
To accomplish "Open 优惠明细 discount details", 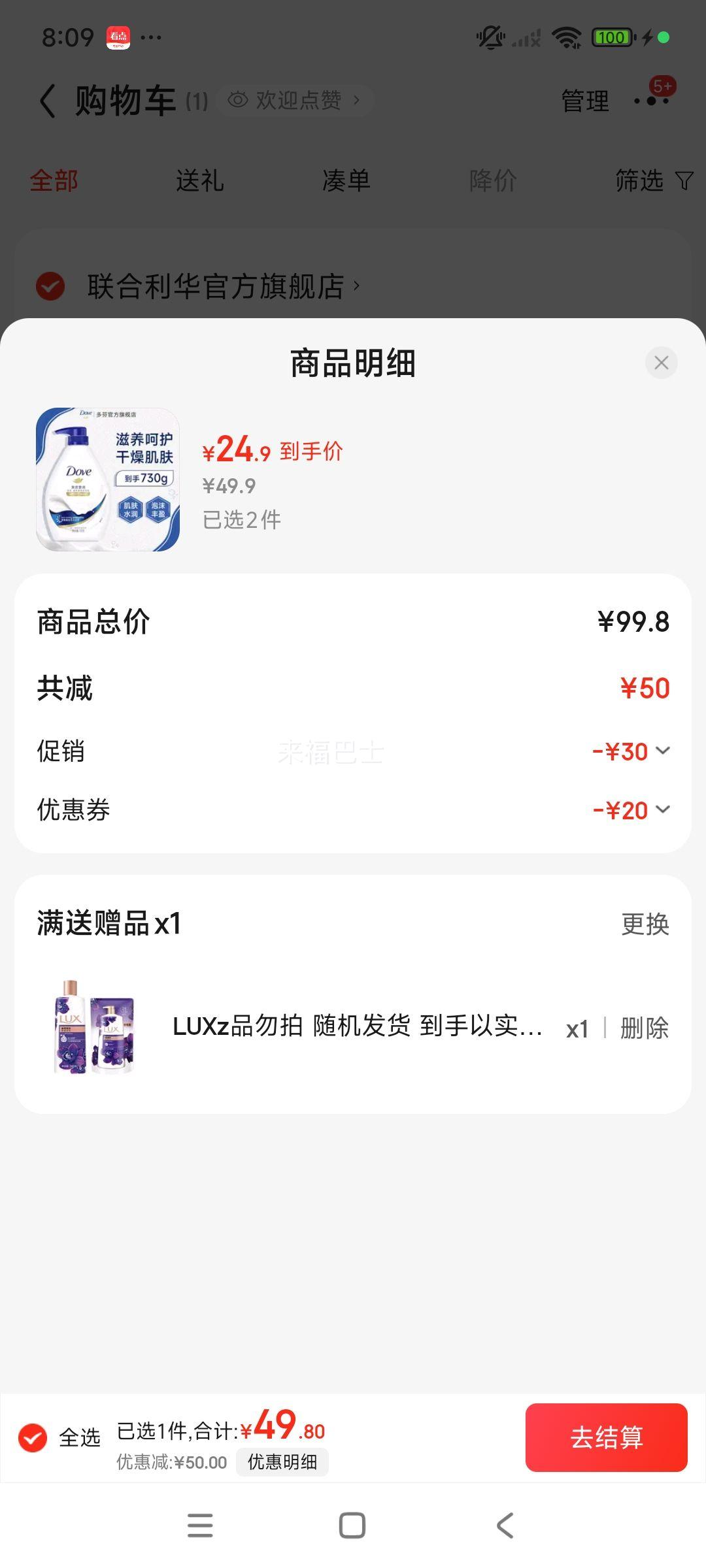I will click(x=282, y=1462).
